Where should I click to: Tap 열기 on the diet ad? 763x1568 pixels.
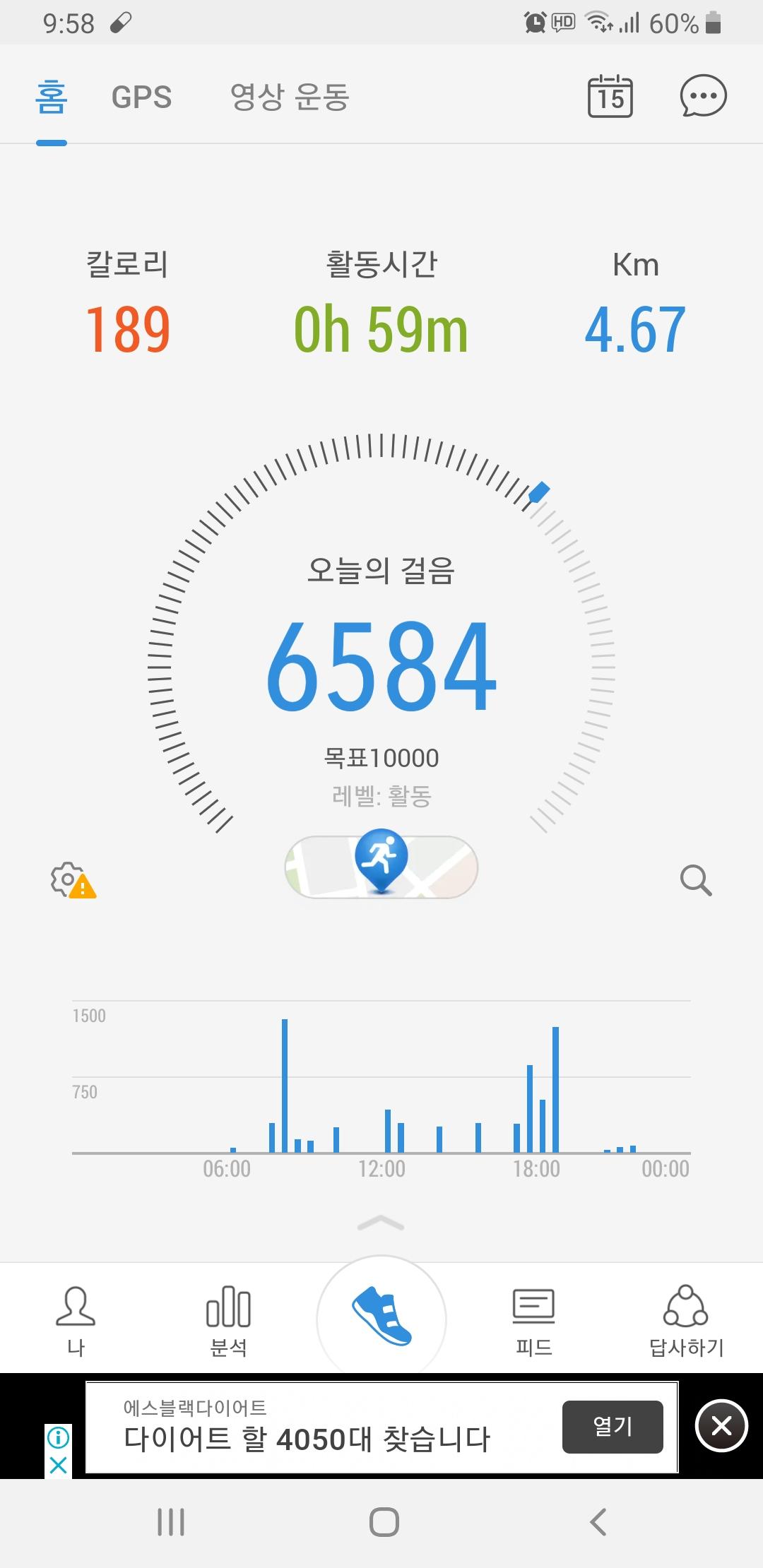pyautogui.click(x=613, y=1426)
